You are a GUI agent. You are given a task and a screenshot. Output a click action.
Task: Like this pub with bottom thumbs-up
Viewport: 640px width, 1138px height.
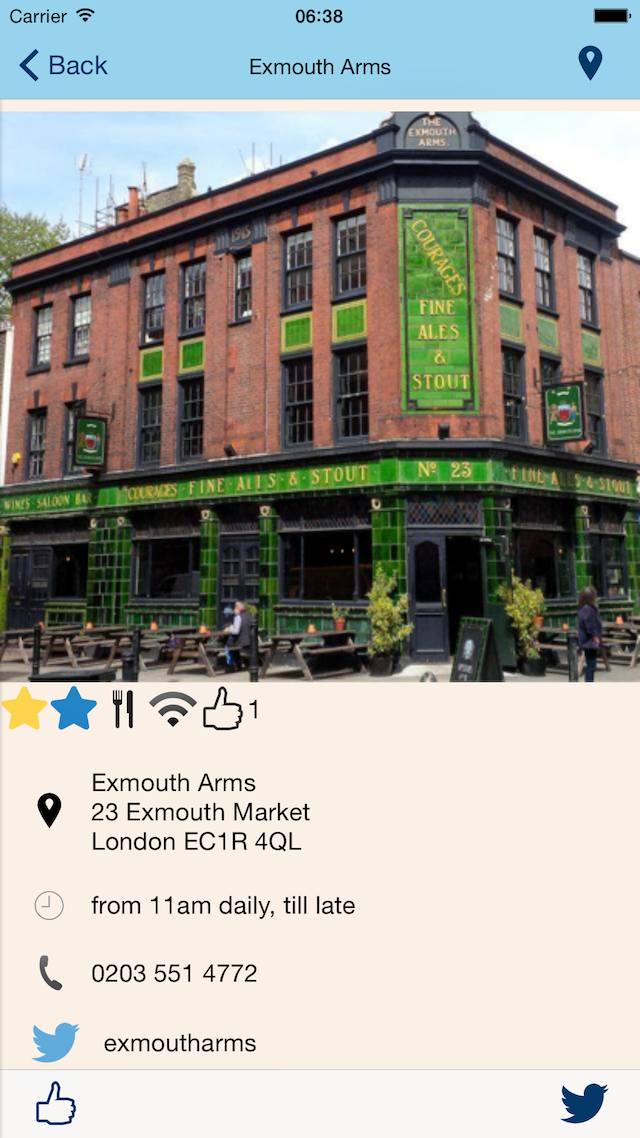[56, 1104]
